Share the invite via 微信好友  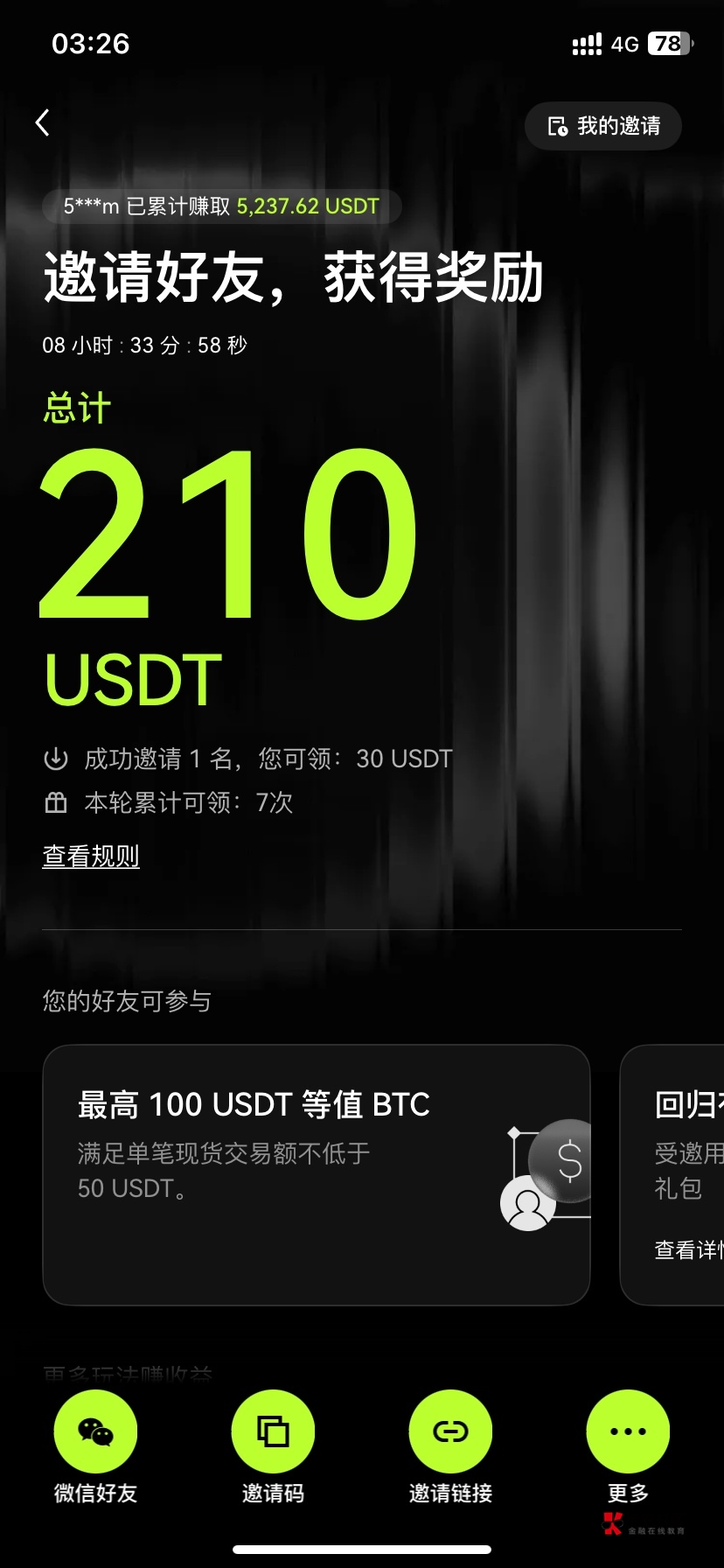click(x=95, y=1431)
